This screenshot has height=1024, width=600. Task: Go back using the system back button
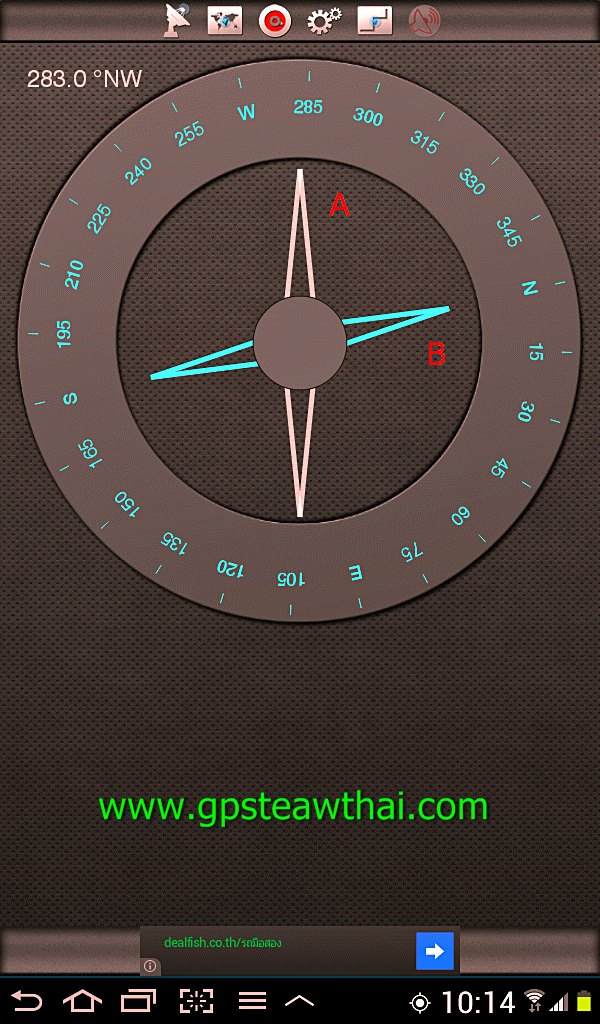(x=27, y=1000)
